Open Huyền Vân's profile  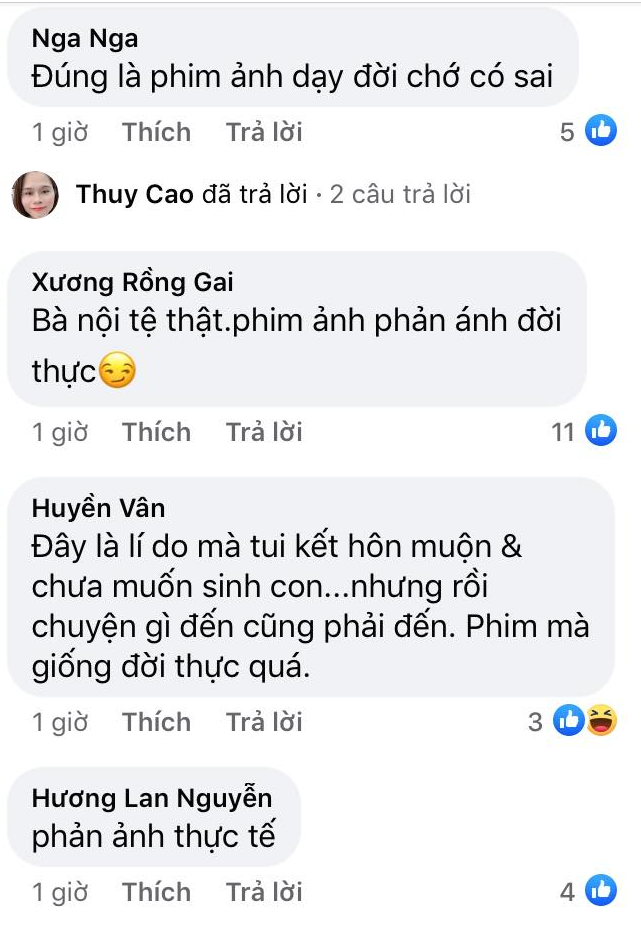point(98,508)
